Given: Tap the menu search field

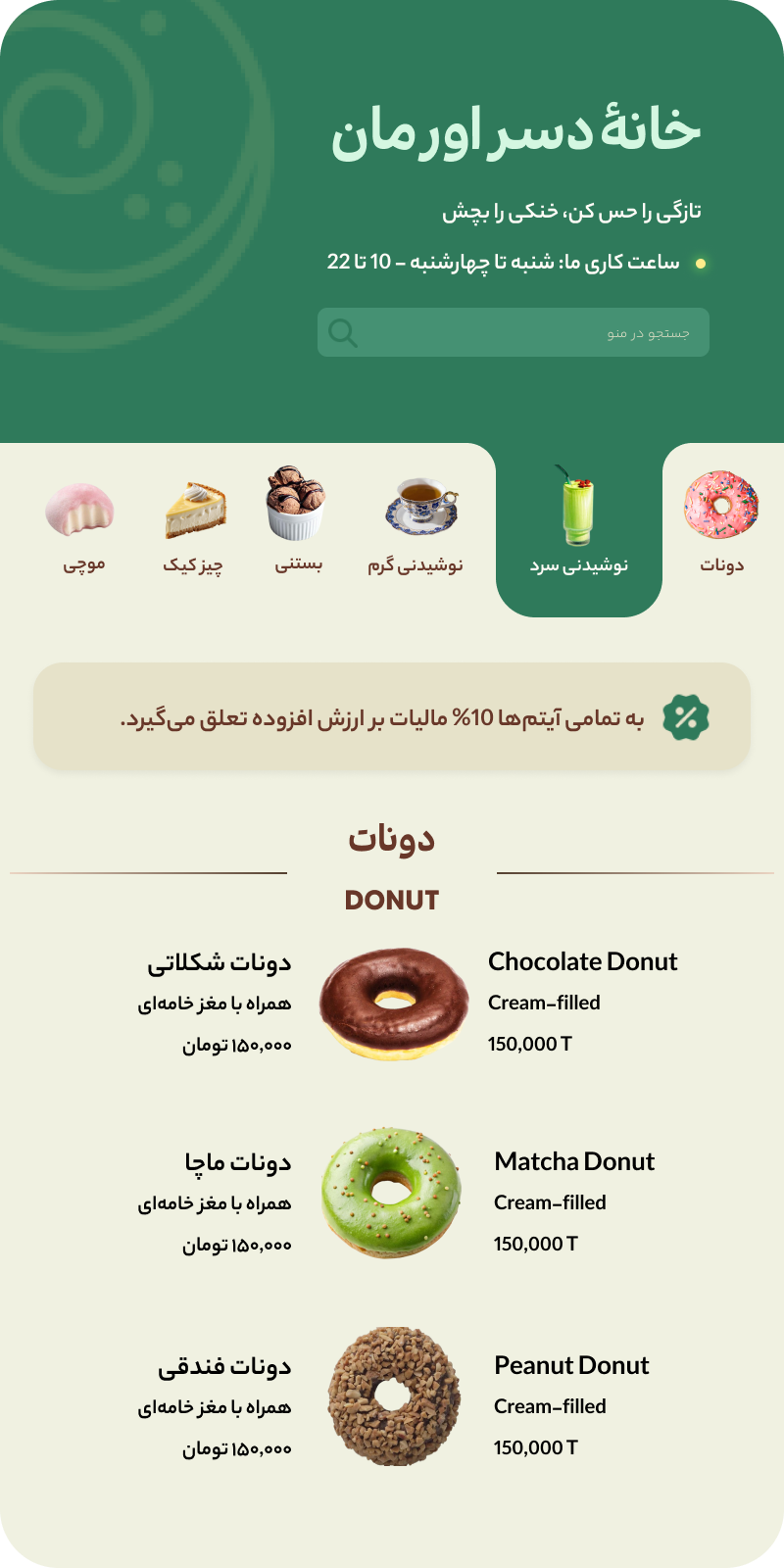Looking at the screenshot, I should coord(513,332).
